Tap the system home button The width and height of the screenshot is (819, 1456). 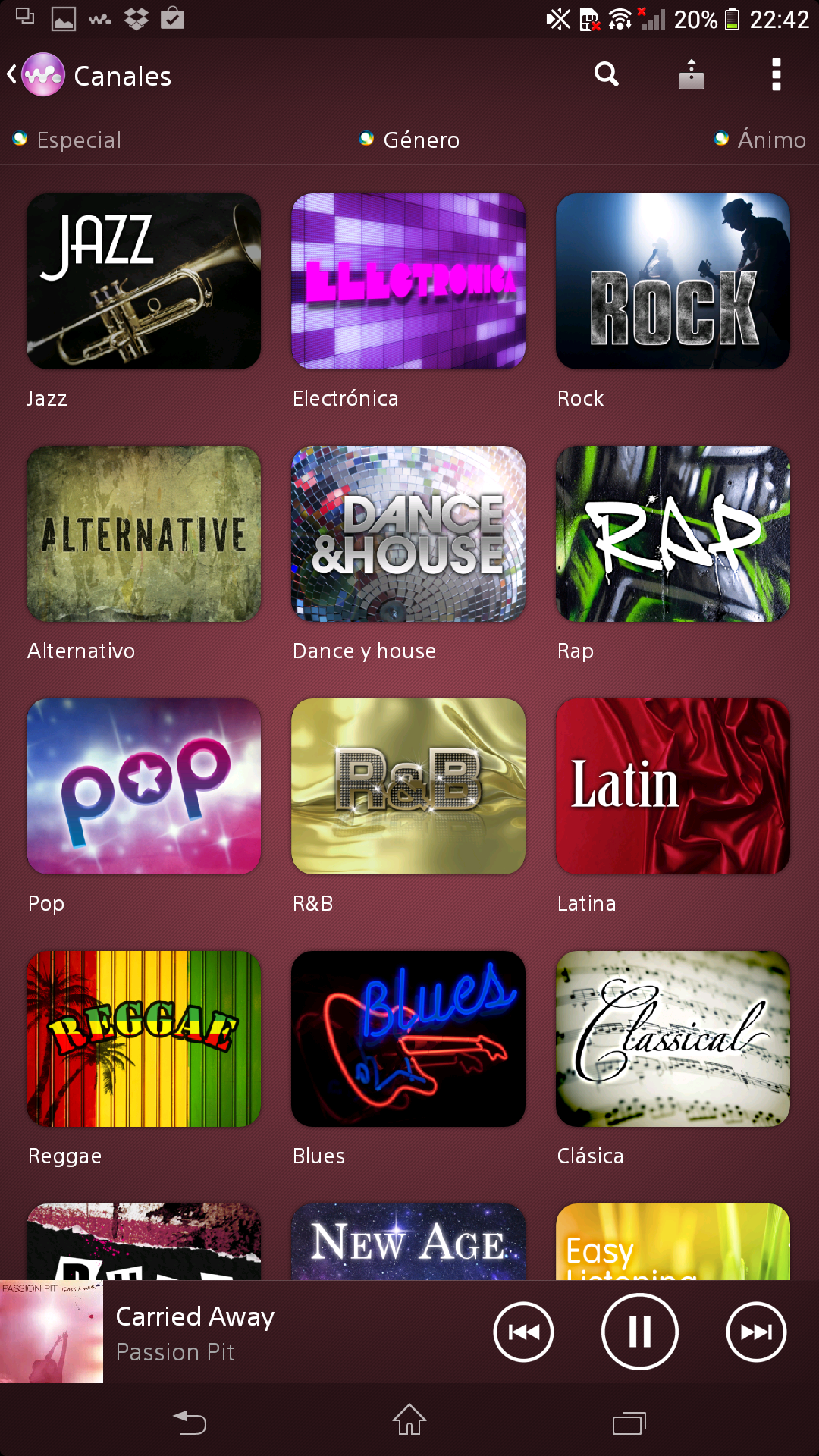[409, 1420]
